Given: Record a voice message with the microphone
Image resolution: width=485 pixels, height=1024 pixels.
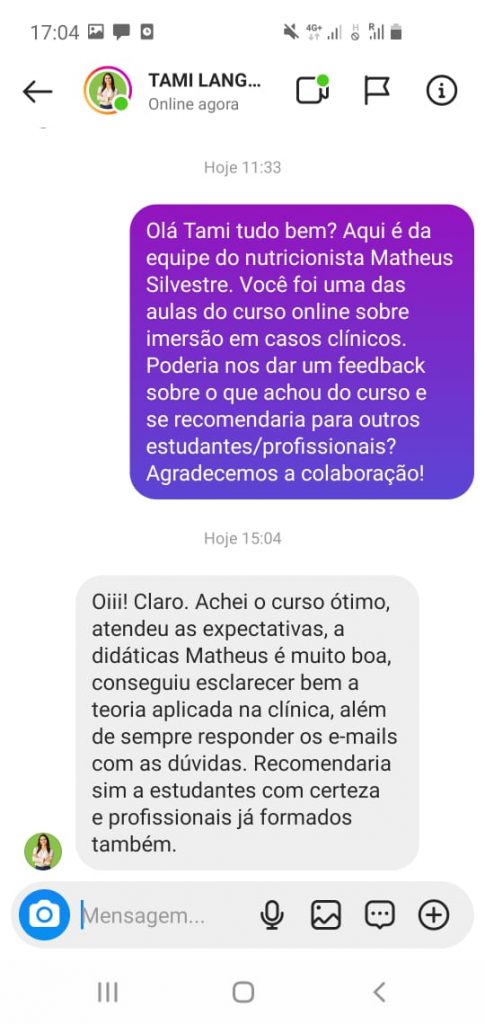Looking at the screenshot, I should (272, 914).
